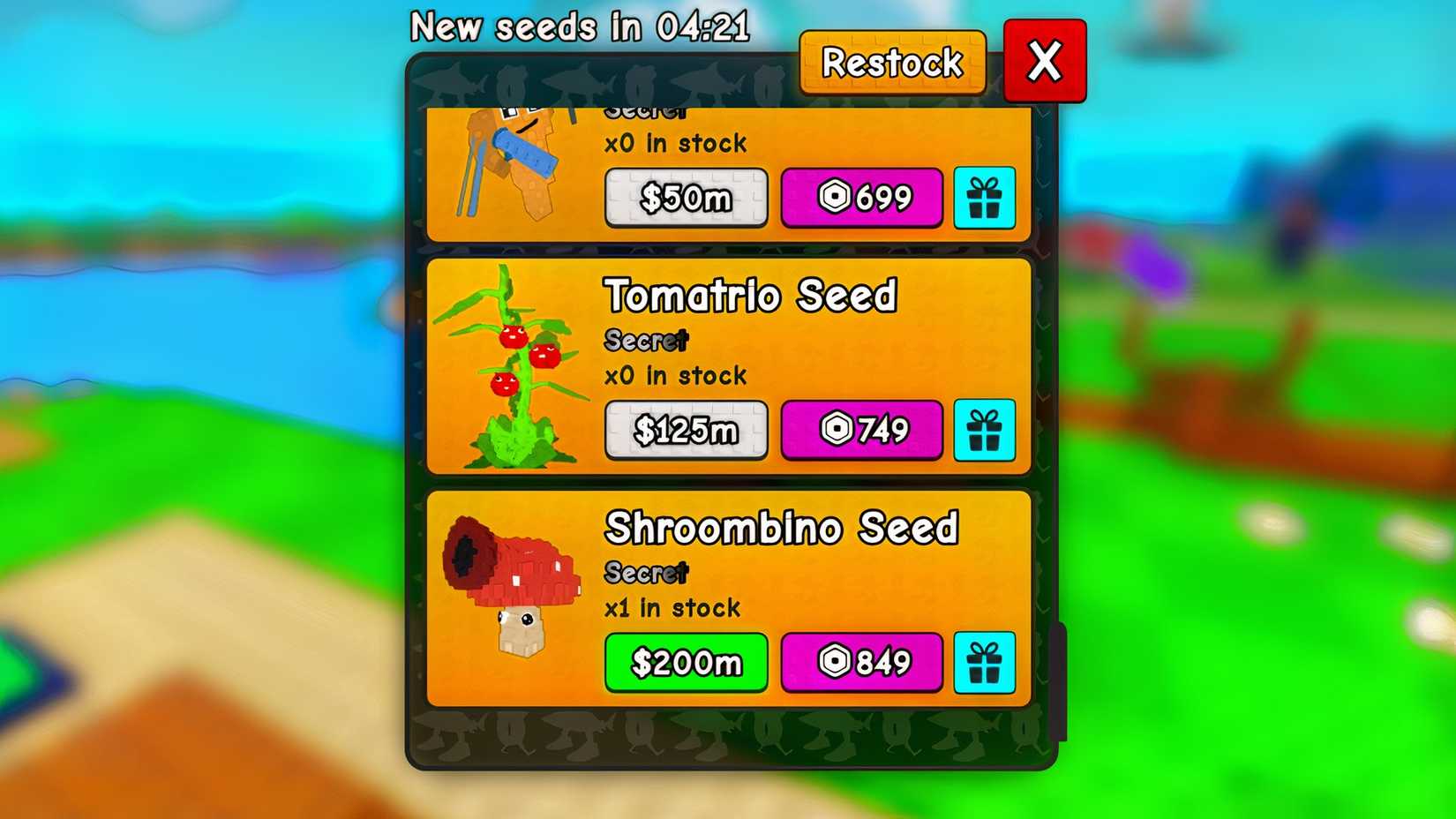Tap the $50m price button
Screen dimensions: 1456x819
(686, 198)
